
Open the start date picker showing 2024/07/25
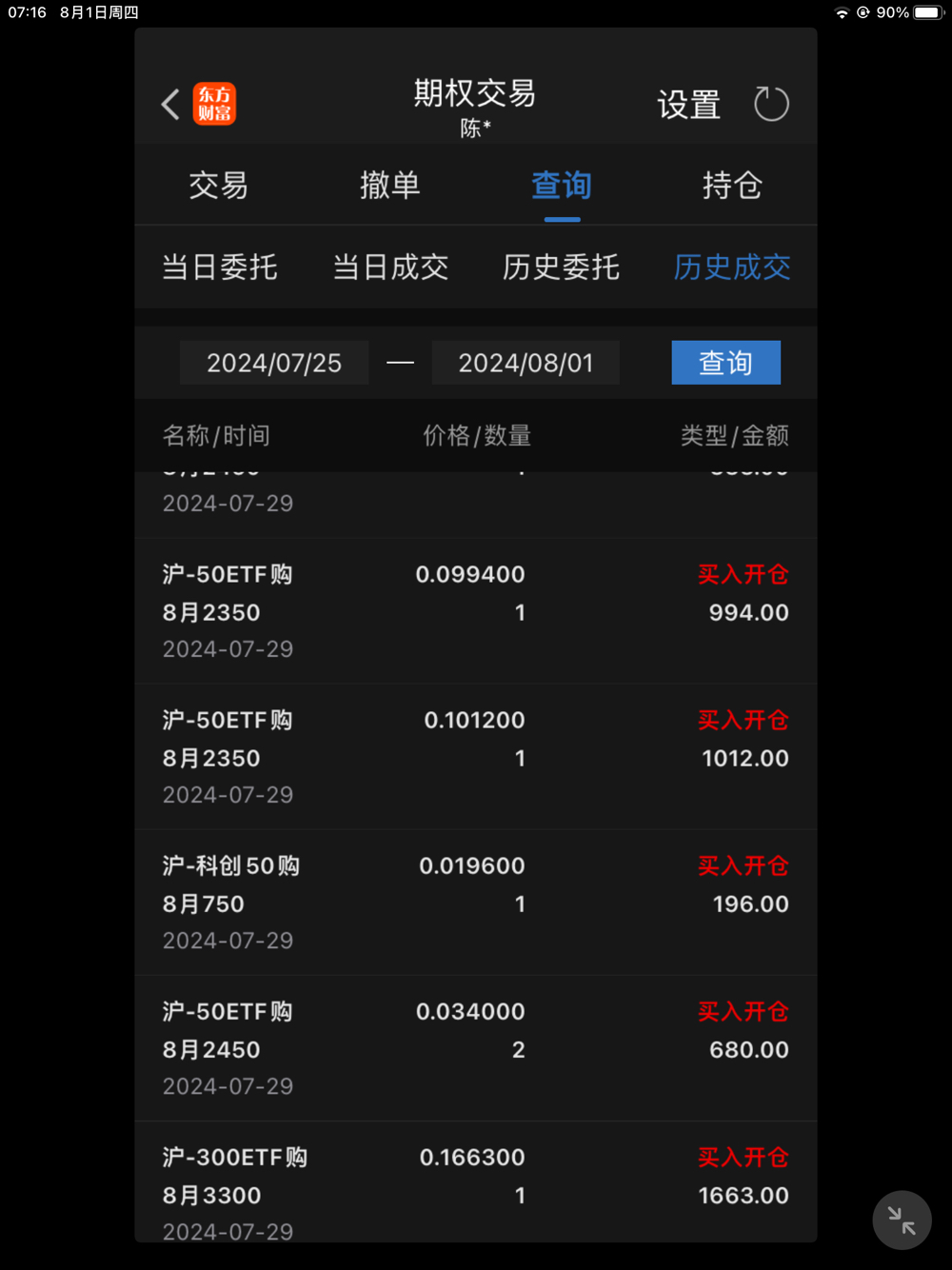tap(274, 363)
